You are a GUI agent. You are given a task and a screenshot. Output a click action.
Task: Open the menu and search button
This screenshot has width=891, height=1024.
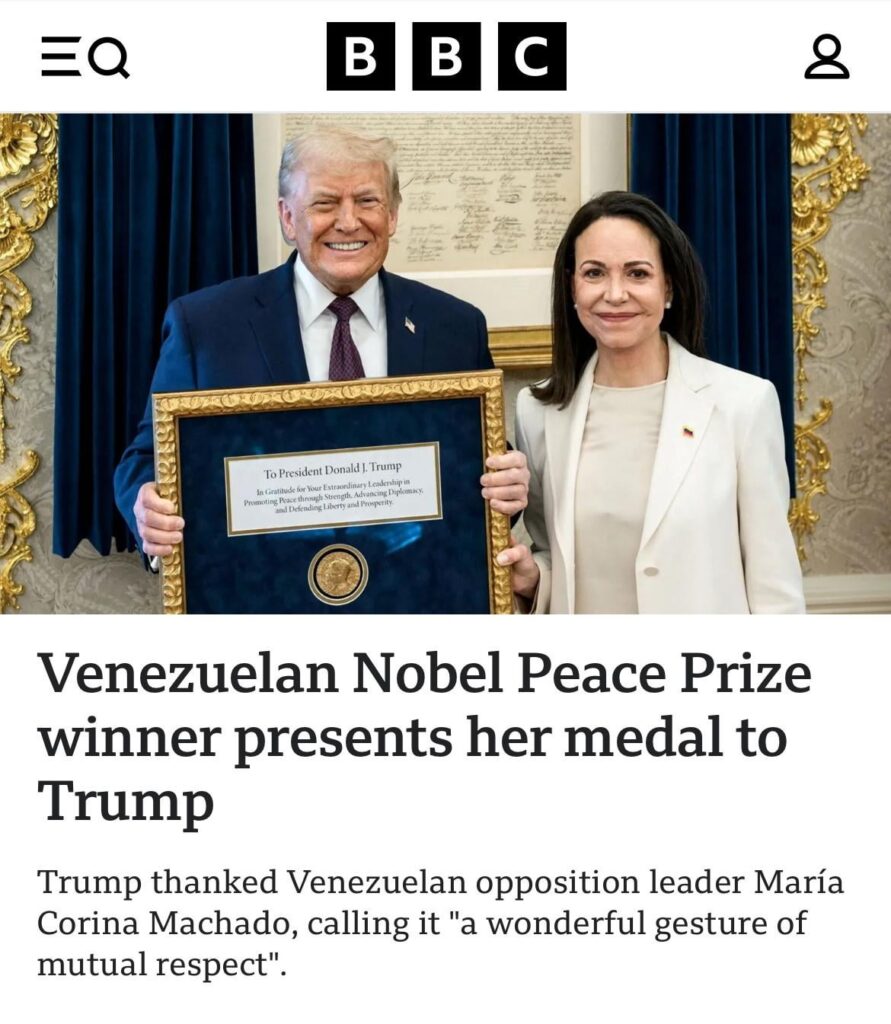85,57
